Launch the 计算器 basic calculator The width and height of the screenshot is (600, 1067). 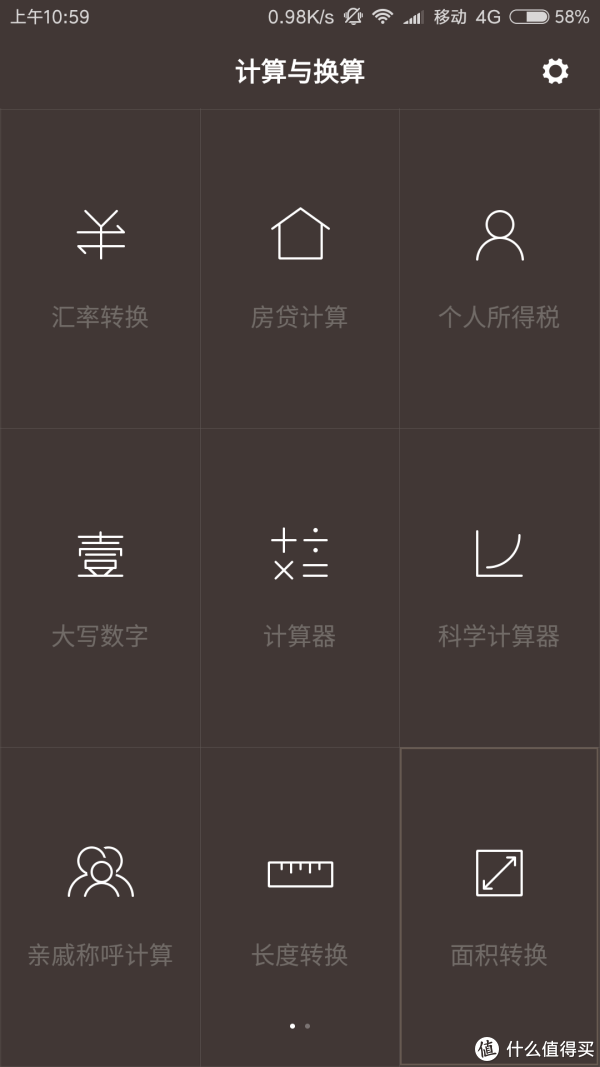(300, 588)
